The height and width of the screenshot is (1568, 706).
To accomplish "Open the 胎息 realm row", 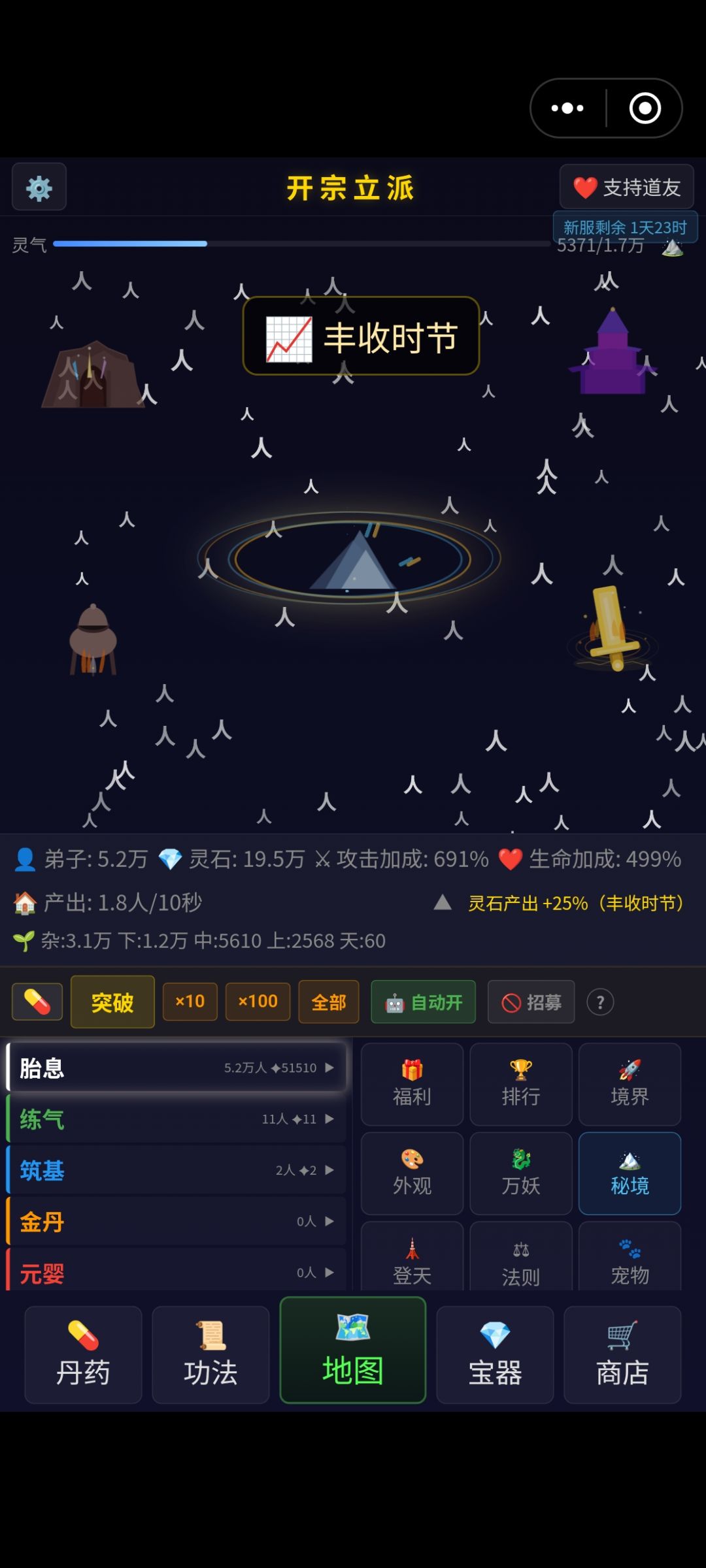I will point(176,1067).
